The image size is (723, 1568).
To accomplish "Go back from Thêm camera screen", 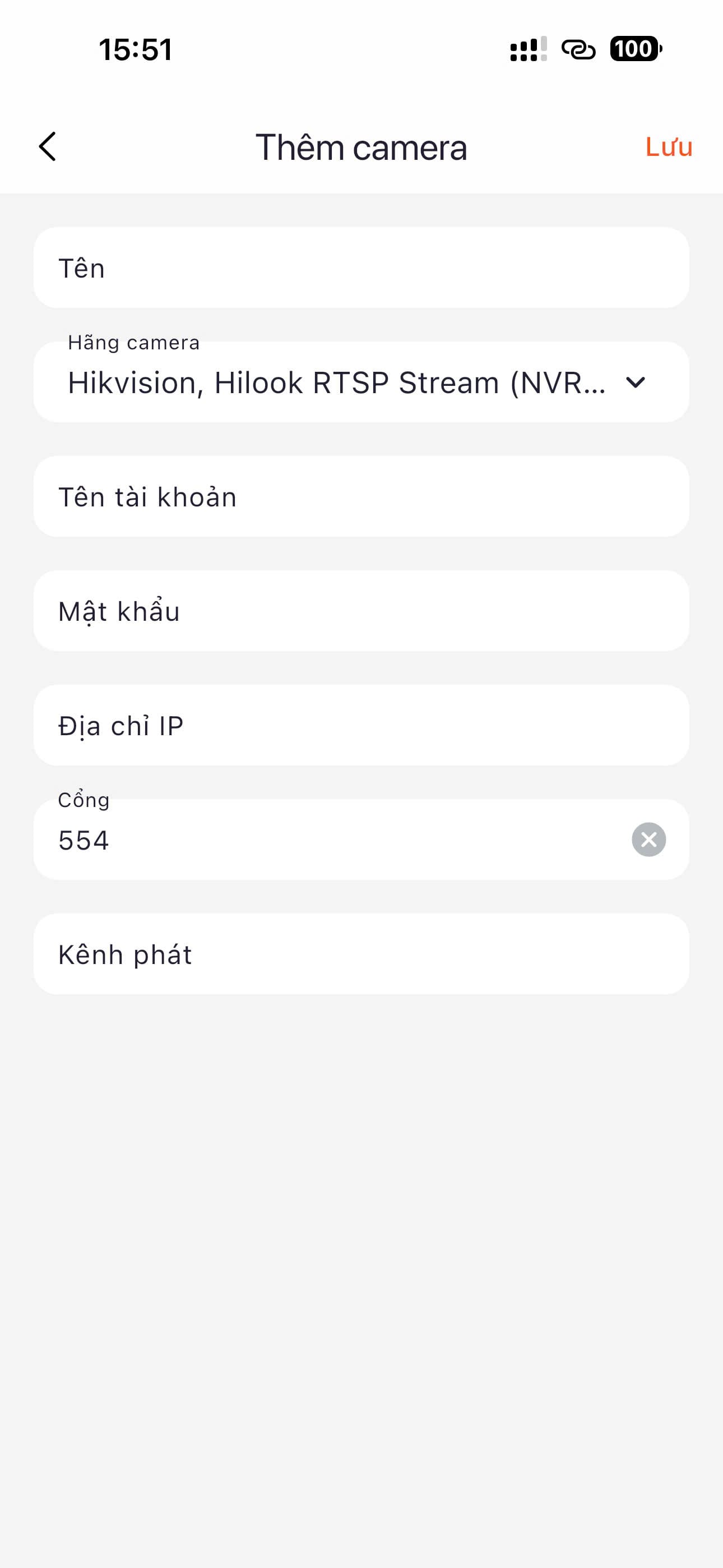I will coord(48,147).
